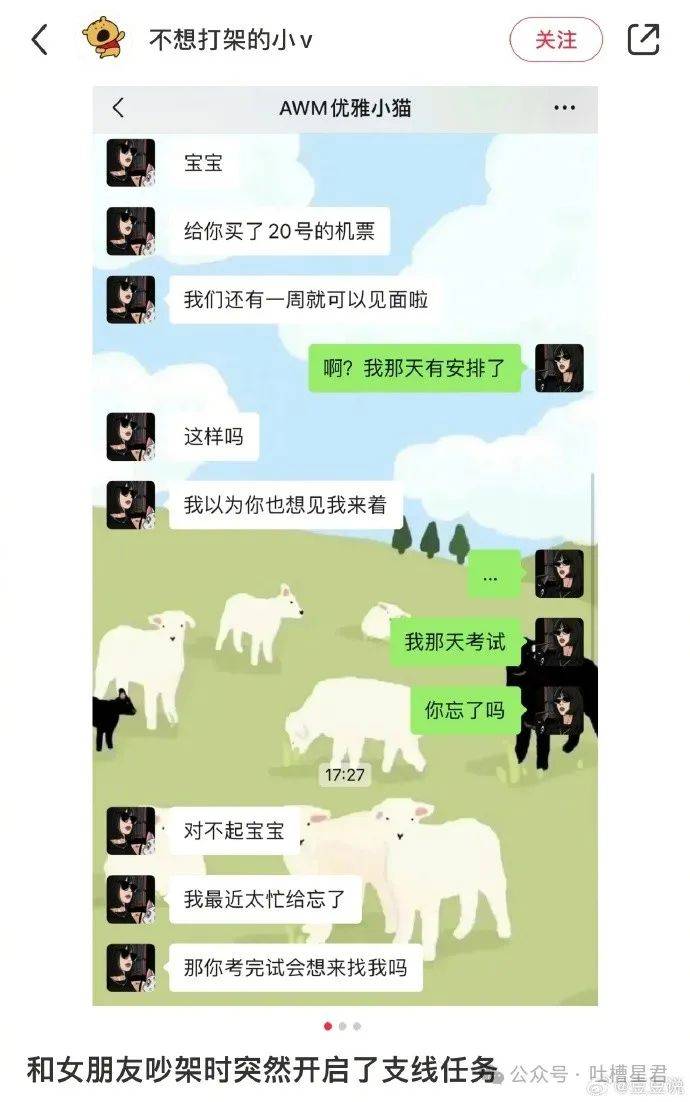Open profile of 不想打架的小v
Image resolution: width=690 pixels, height=1102 pixels.
pyautogui.click(x=230, y=40)
